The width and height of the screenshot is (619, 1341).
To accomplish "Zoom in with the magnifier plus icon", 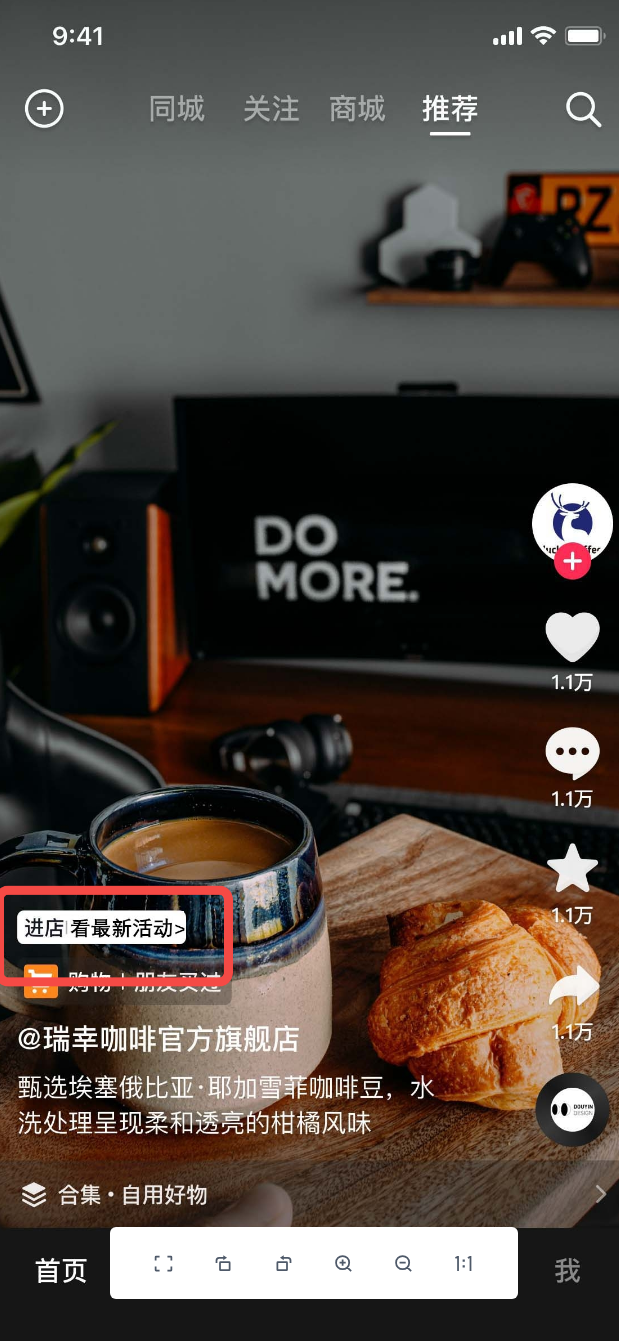I will pos(343,1264).
